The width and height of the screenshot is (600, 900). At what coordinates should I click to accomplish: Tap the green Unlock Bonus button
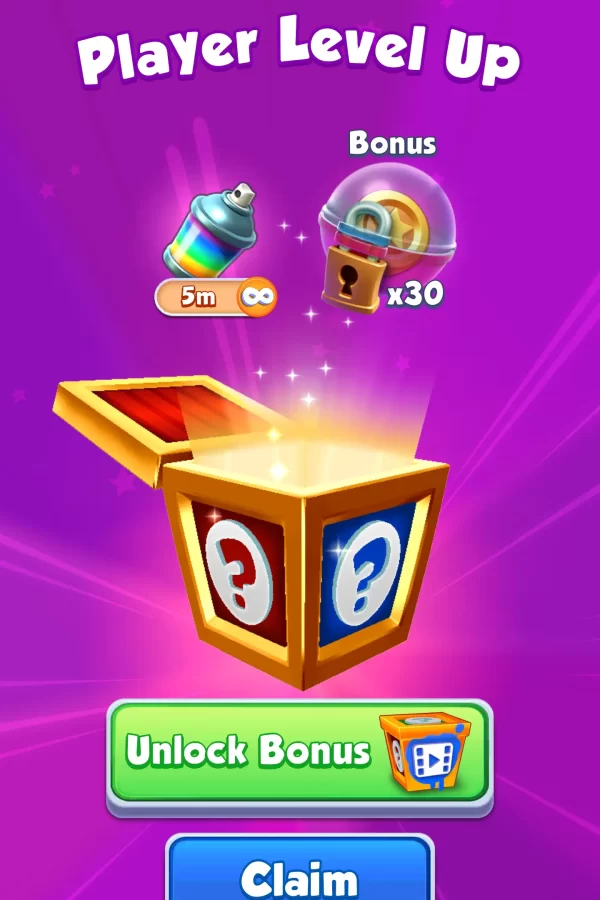[x=299, y=752]
